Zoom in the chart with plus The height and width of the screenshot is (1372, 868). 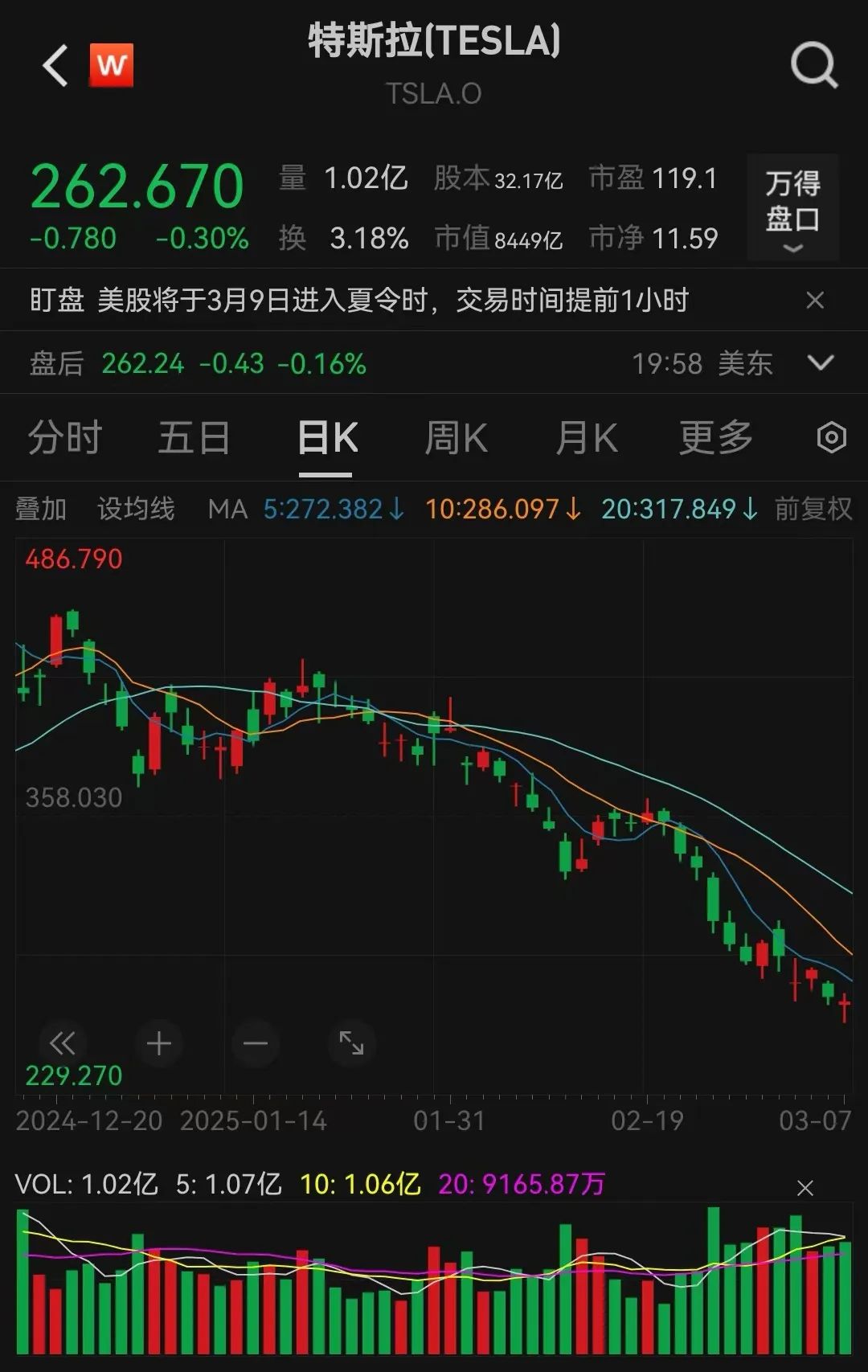pyautogui.click(x=159, y=1043)
